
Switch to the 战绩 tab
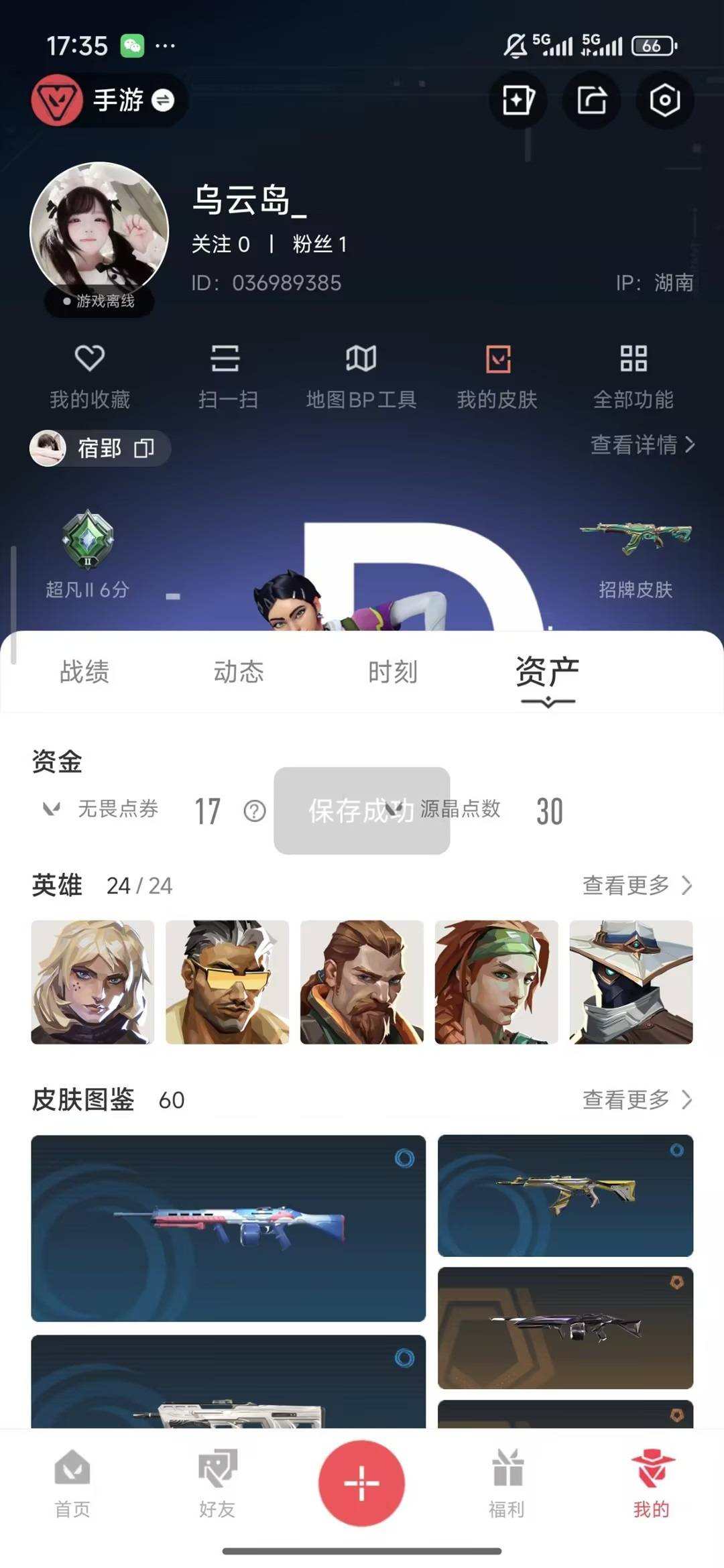85,672
